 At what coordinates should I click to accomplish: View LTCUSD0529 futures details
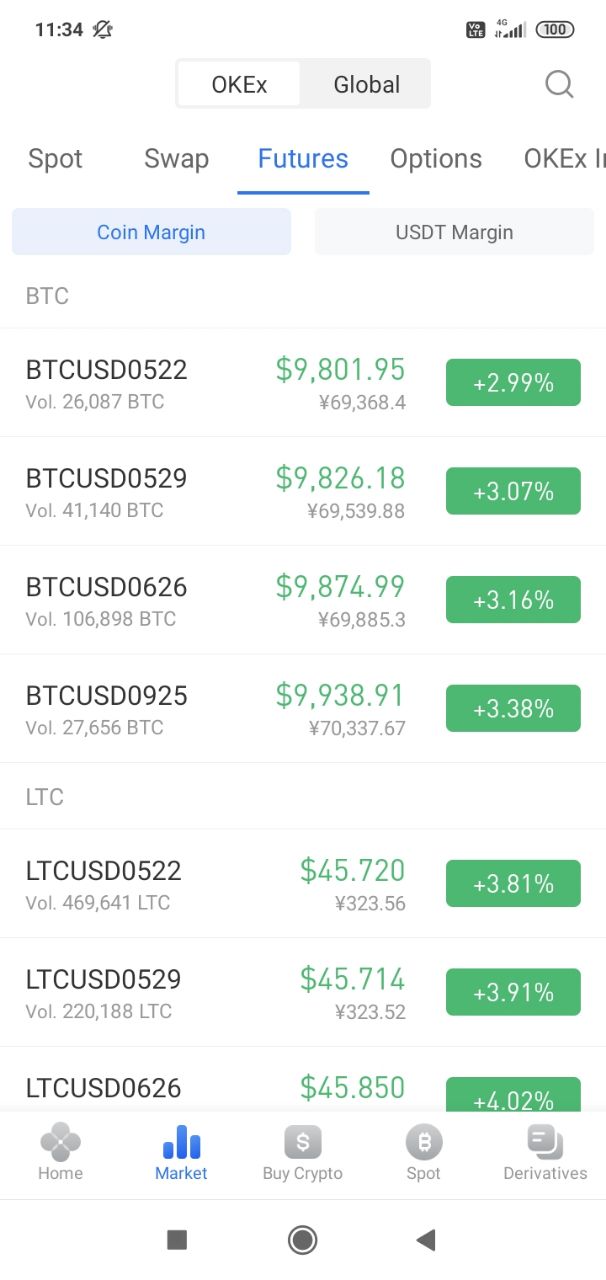coord(303,993)
